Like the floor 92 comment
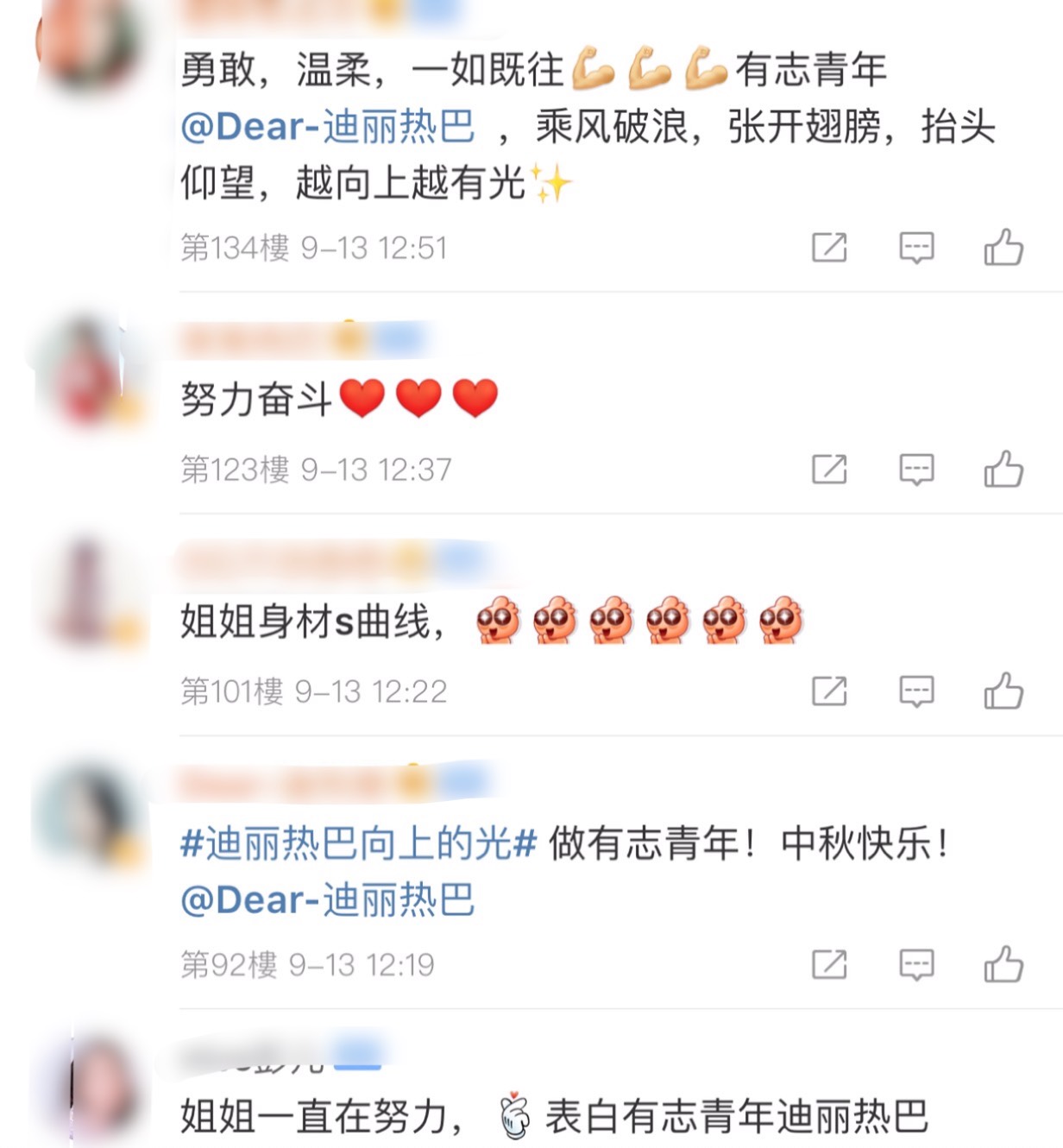 [x=1003, y=964]
